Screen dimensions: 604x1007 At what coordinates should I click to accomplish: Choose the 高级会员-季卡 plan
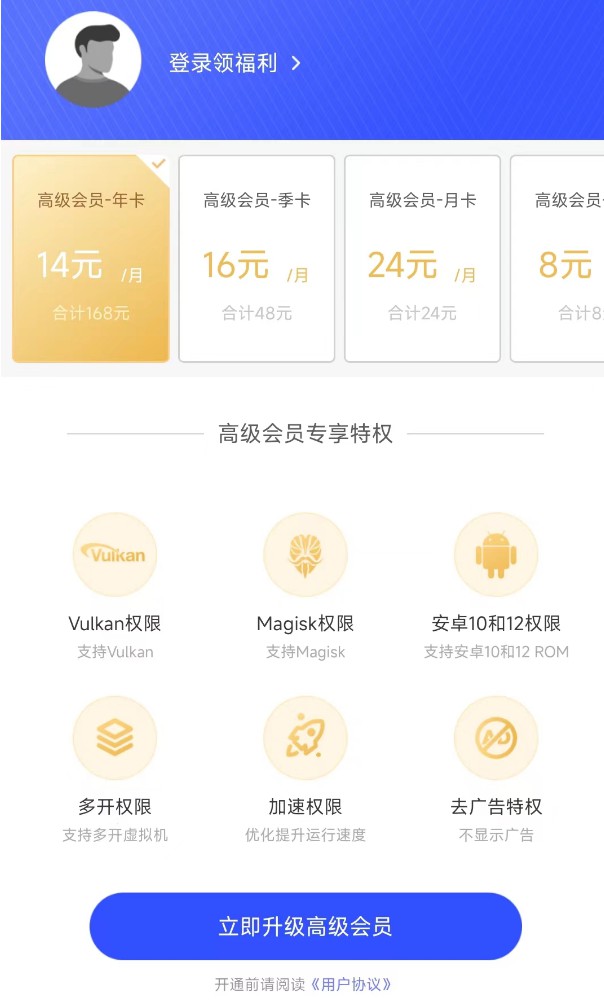[x=257, y=258]
